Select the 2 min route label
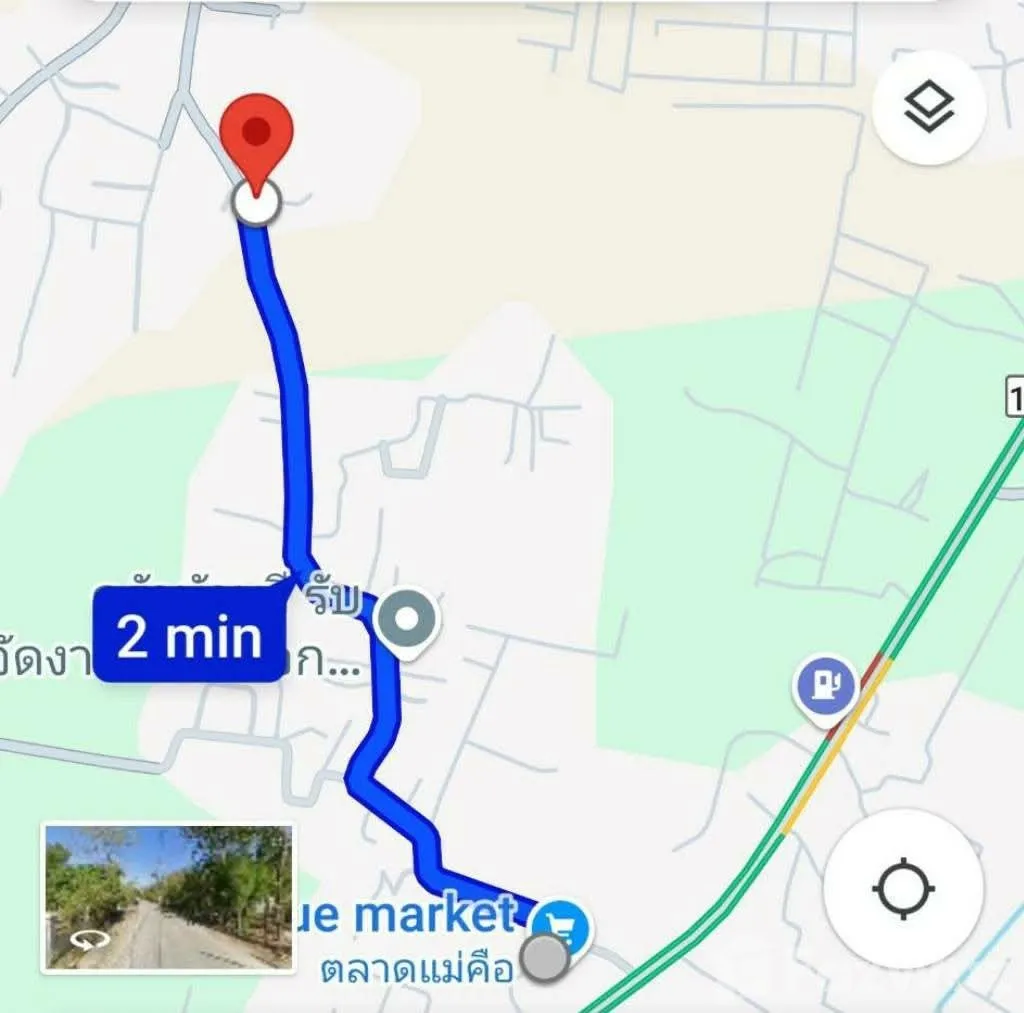The image size is (1024, 1013). pos(189,636)
